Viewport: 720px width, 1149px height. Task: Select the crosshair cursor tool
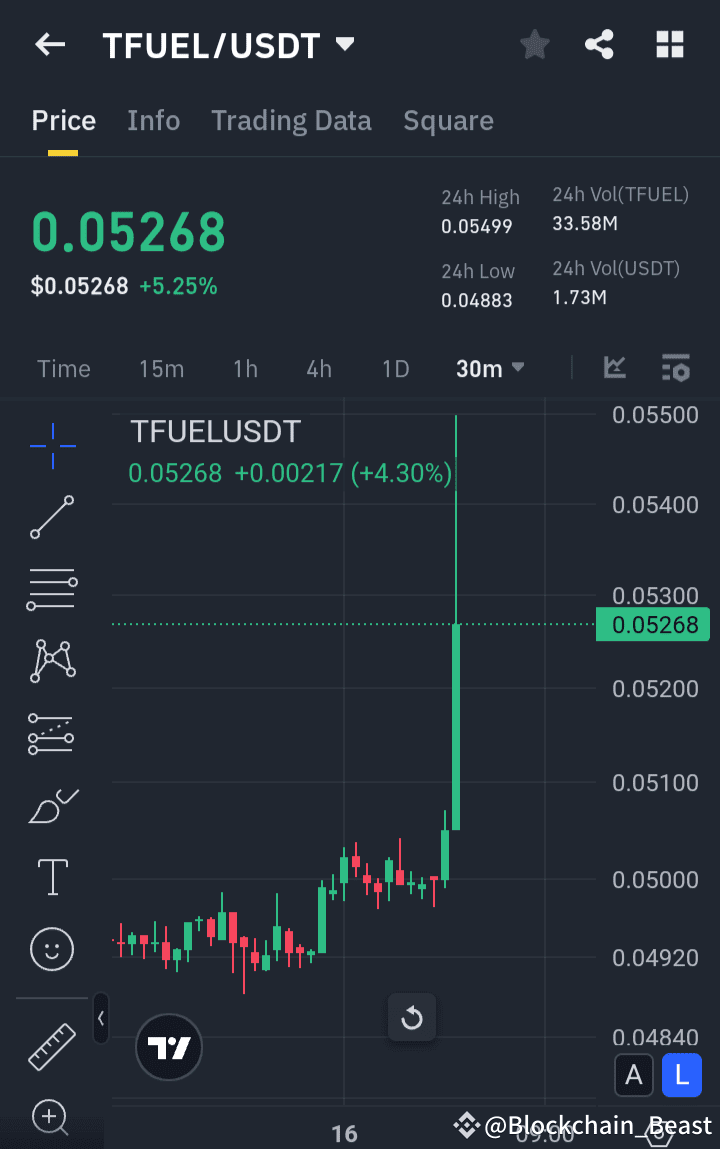click(x=51, y=446)
